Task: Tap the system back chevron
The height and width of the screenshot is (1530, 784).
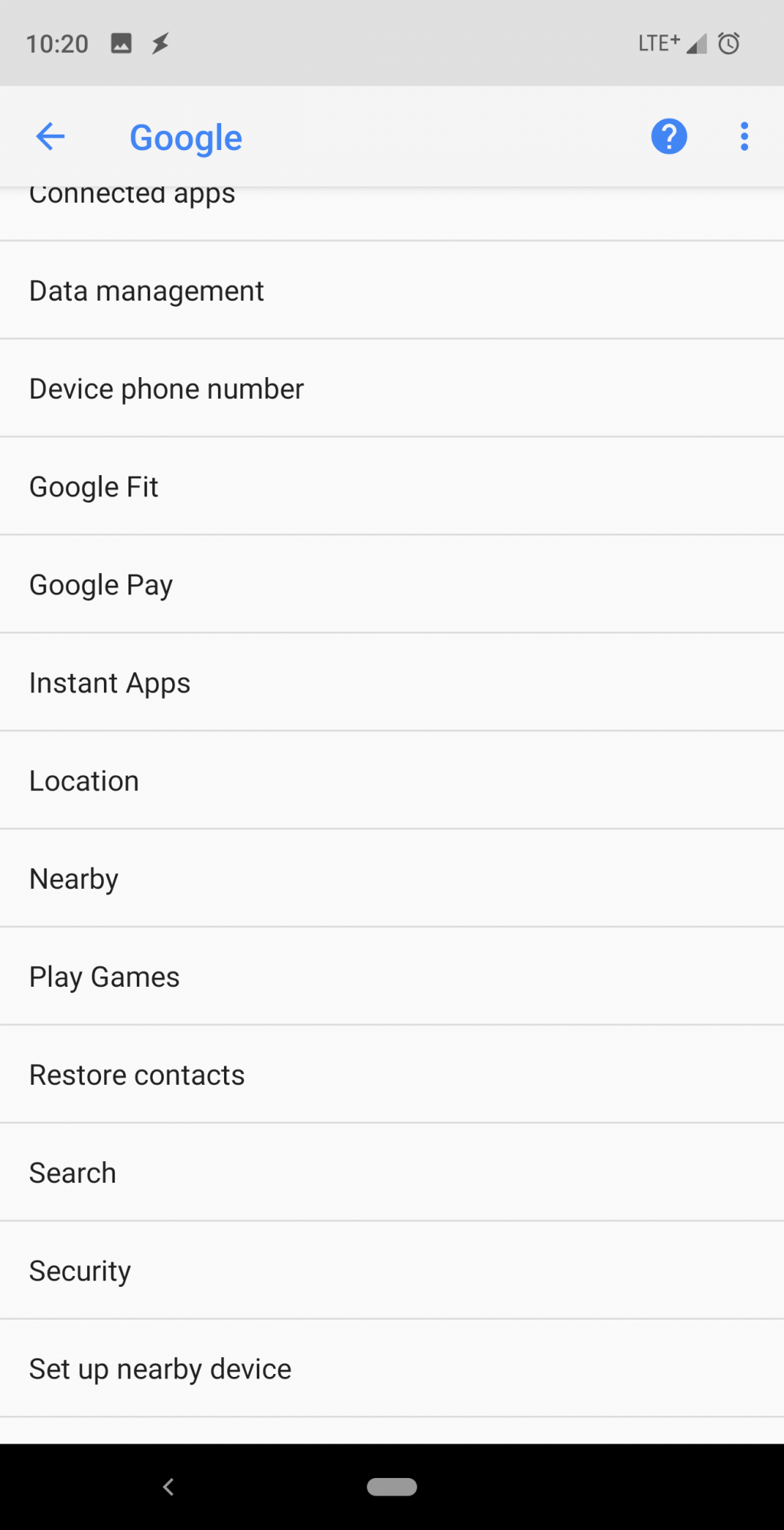Action: click(168, 1486)
